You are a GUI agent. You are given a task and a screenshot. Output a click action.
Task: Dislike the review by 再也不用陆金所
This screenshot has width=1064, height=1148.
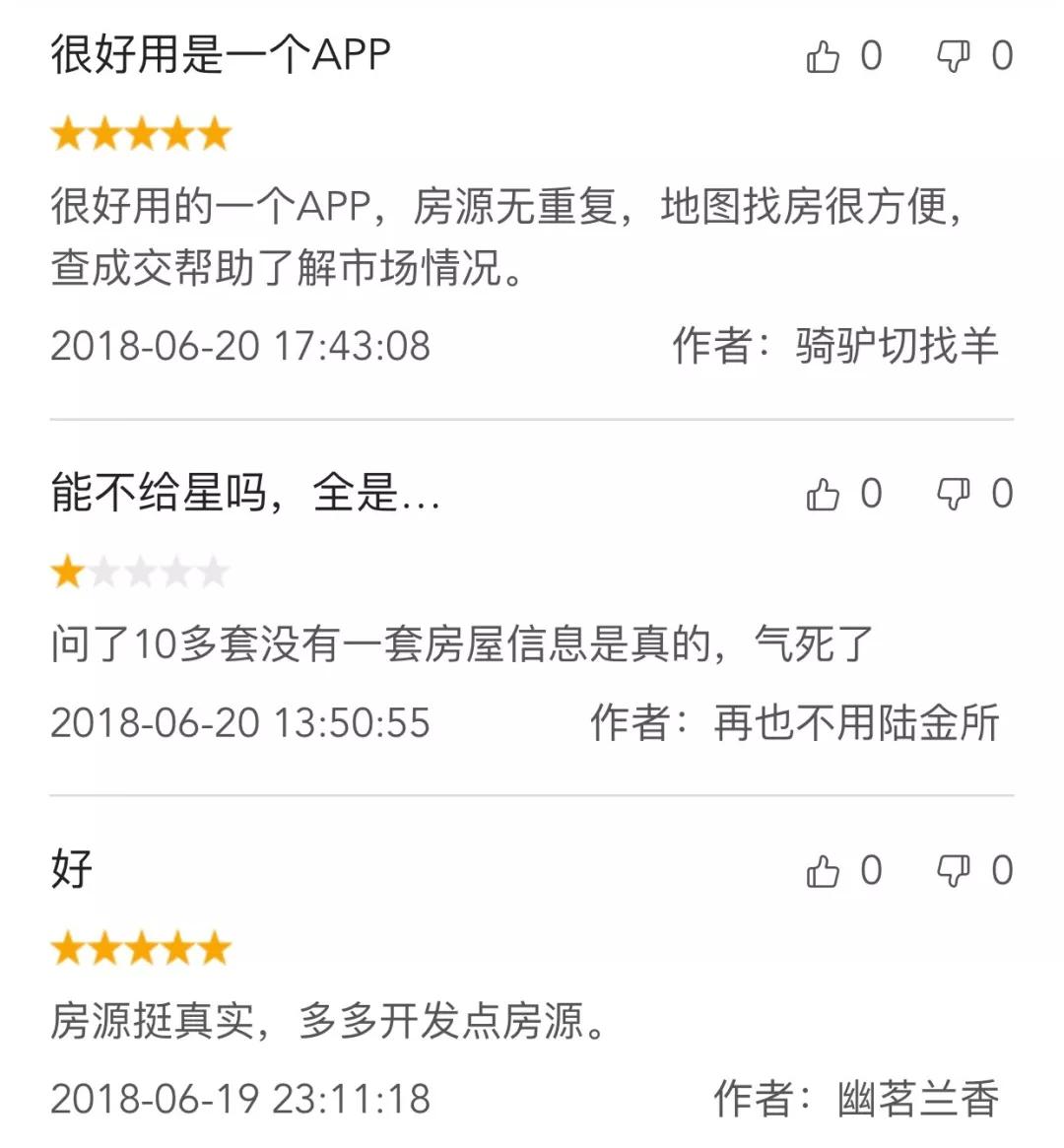pos(953,495)
